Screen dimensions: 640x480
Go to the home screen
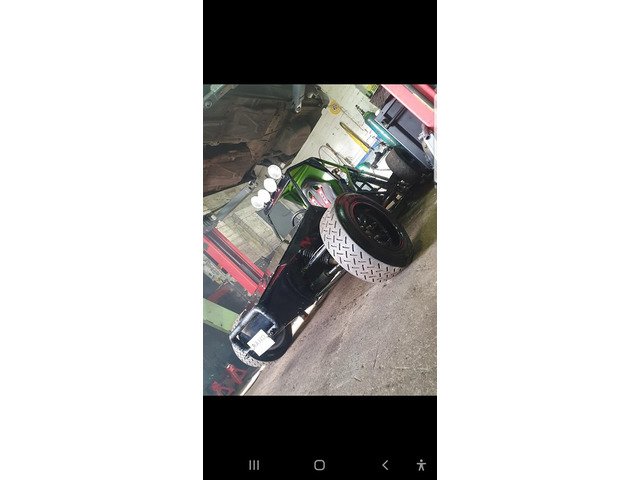[319, 465]
